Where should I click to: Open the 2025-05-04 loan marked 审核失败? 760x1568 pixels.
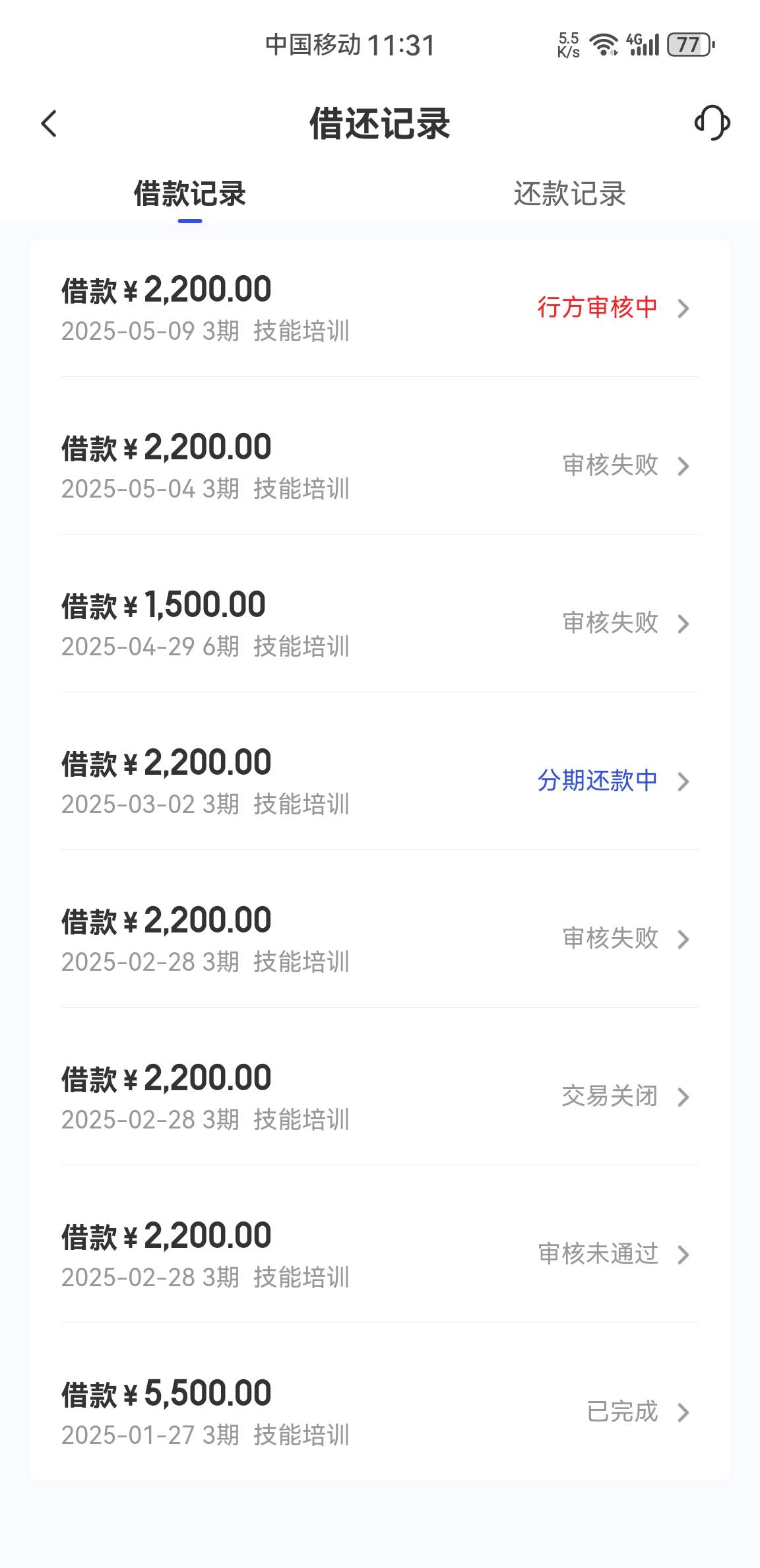coord(380,466)
